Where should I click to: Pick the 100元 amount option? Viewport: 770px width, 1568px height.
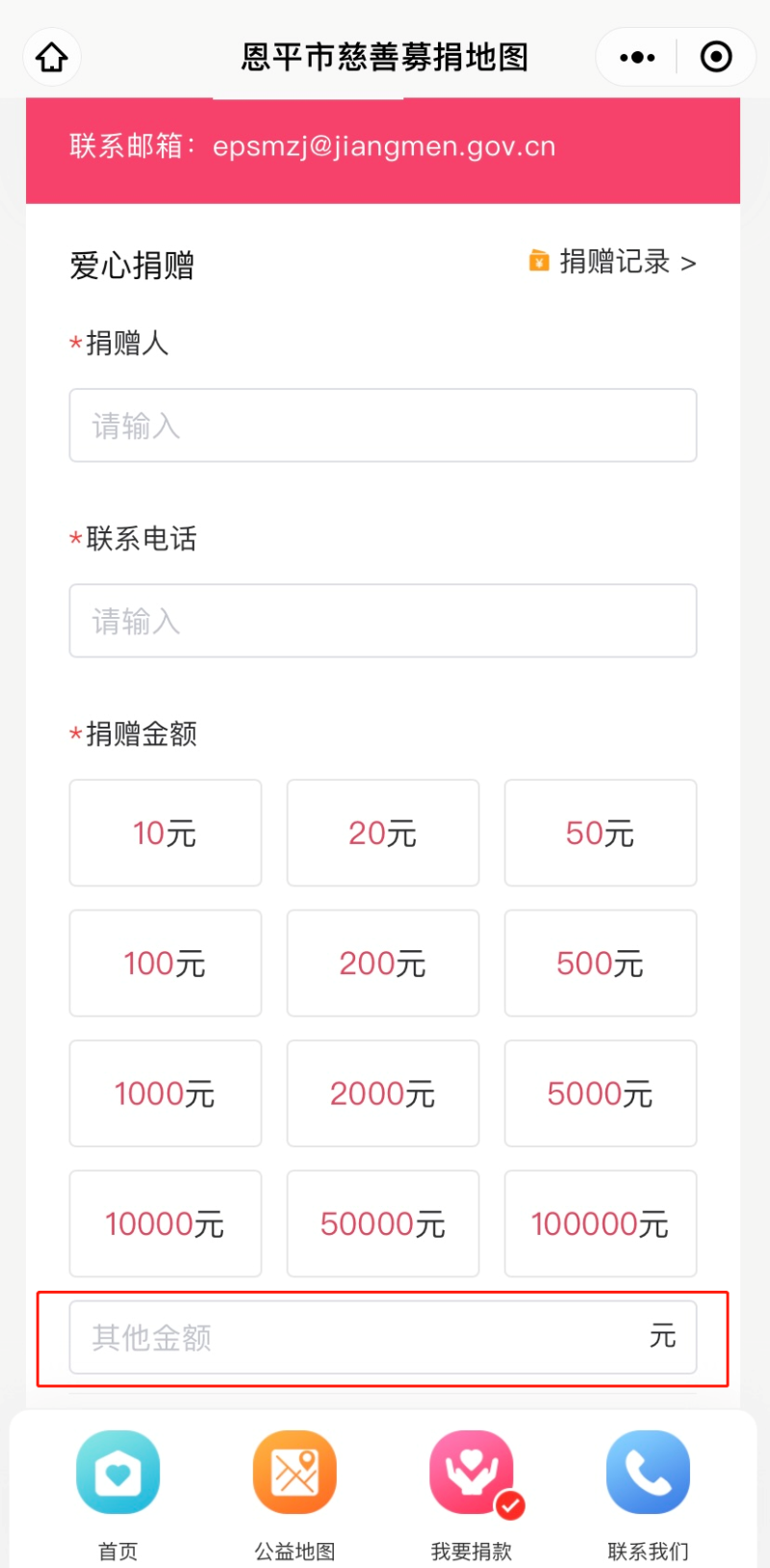[166, 963]
